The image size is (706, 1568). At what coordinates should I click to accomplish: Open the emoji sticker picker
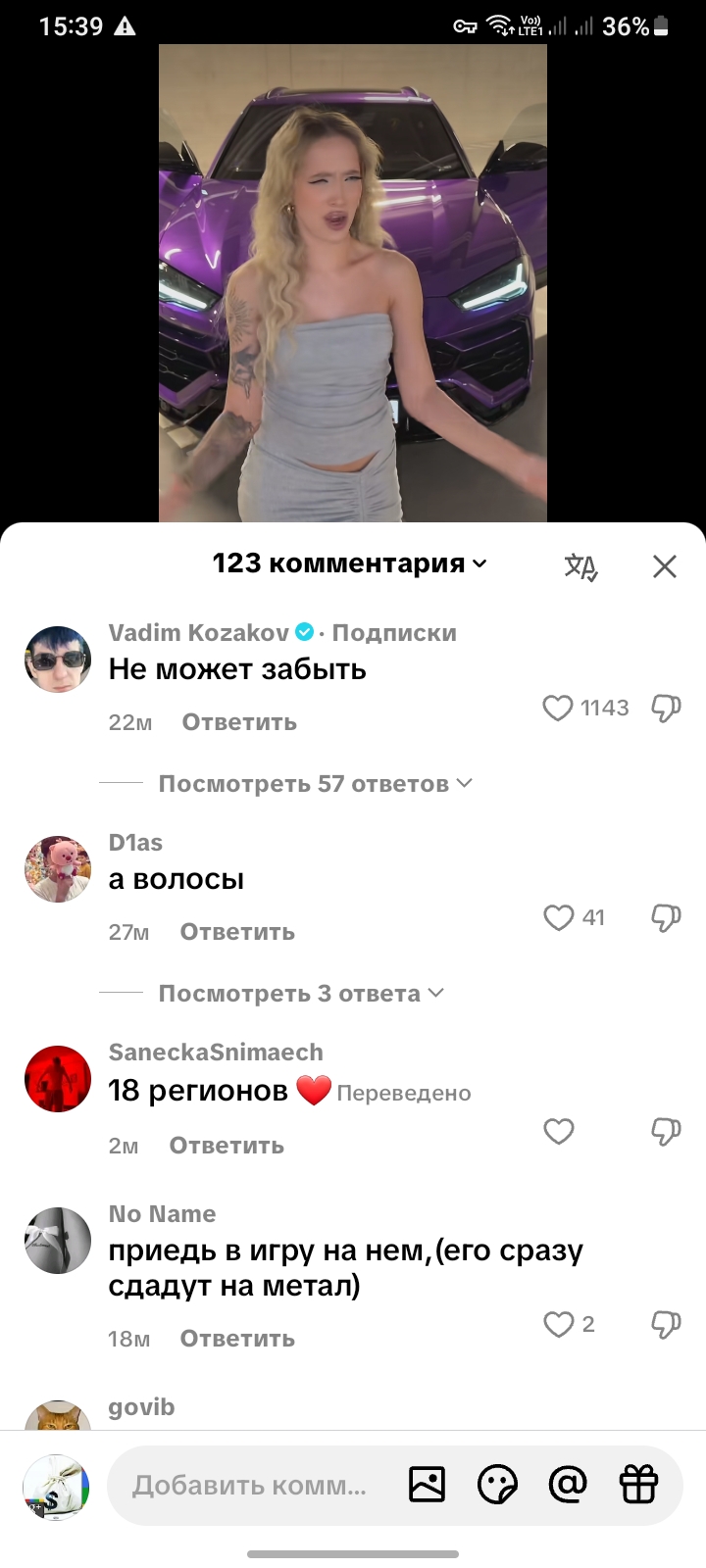[x=497, y=1485]
